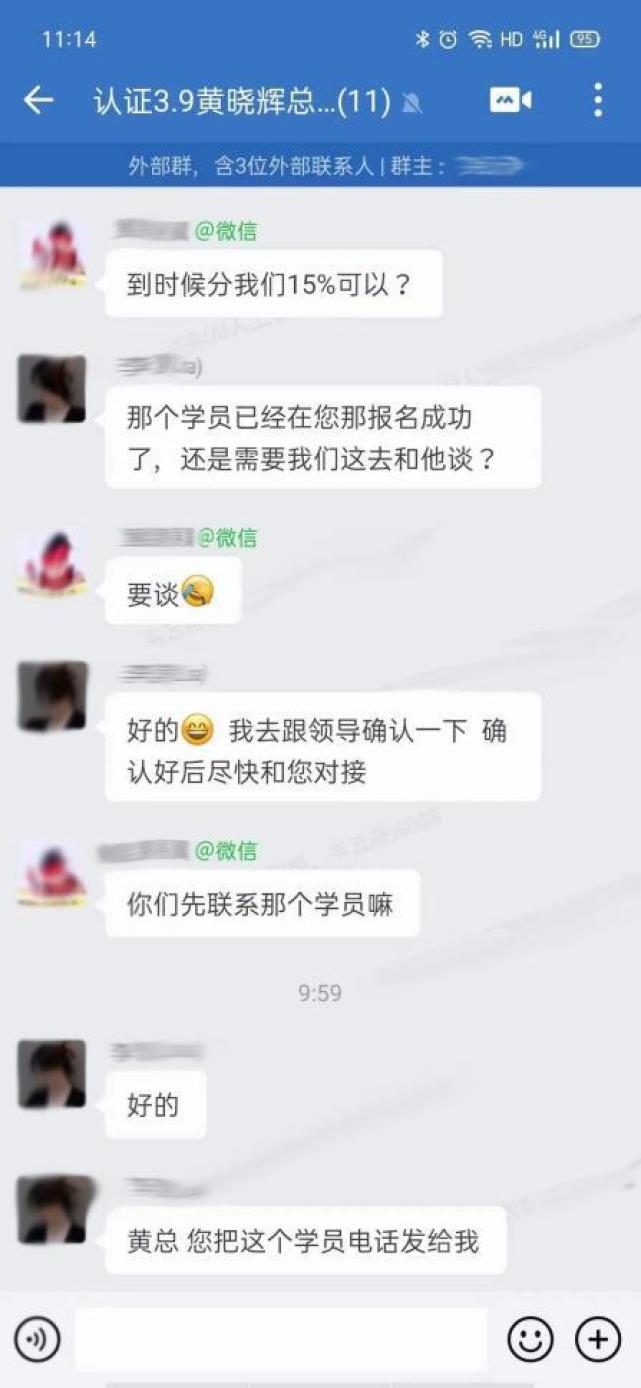The image size is (641, 1388).
Task: Switch to voice message input
Action: point(37,1339)
